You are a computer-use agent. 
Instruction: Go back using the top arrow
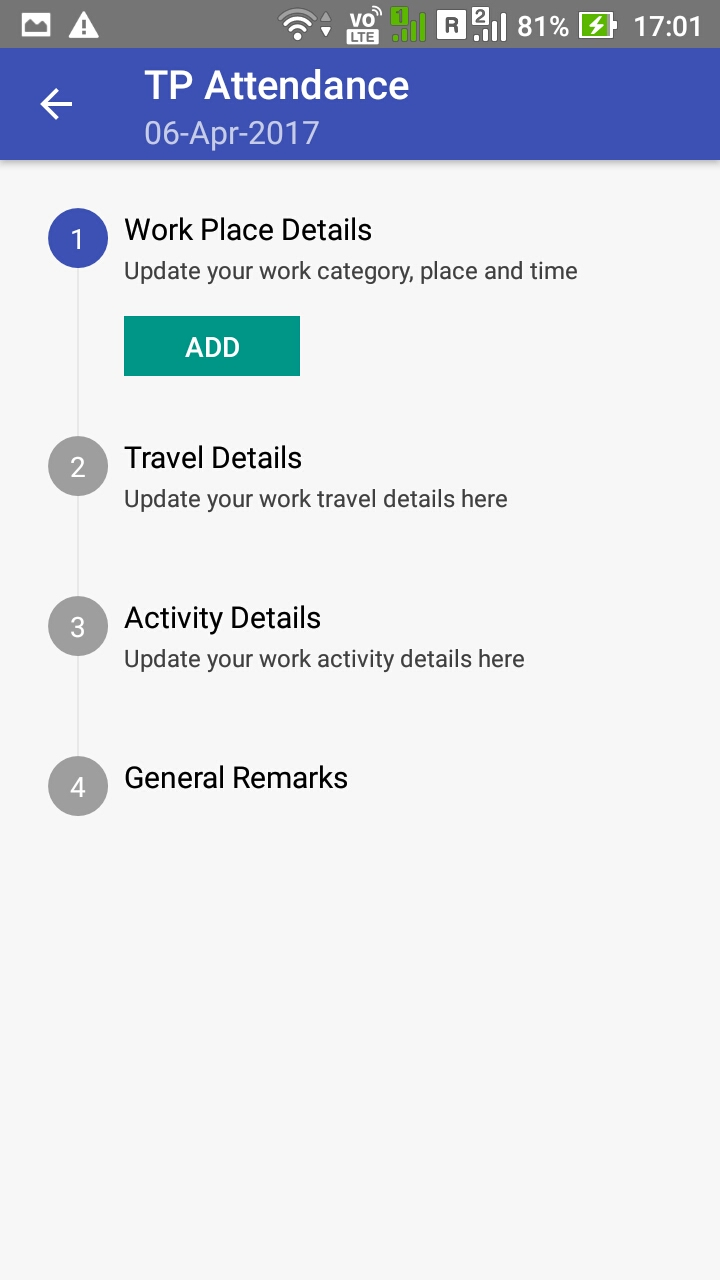(x=56, y=104)
